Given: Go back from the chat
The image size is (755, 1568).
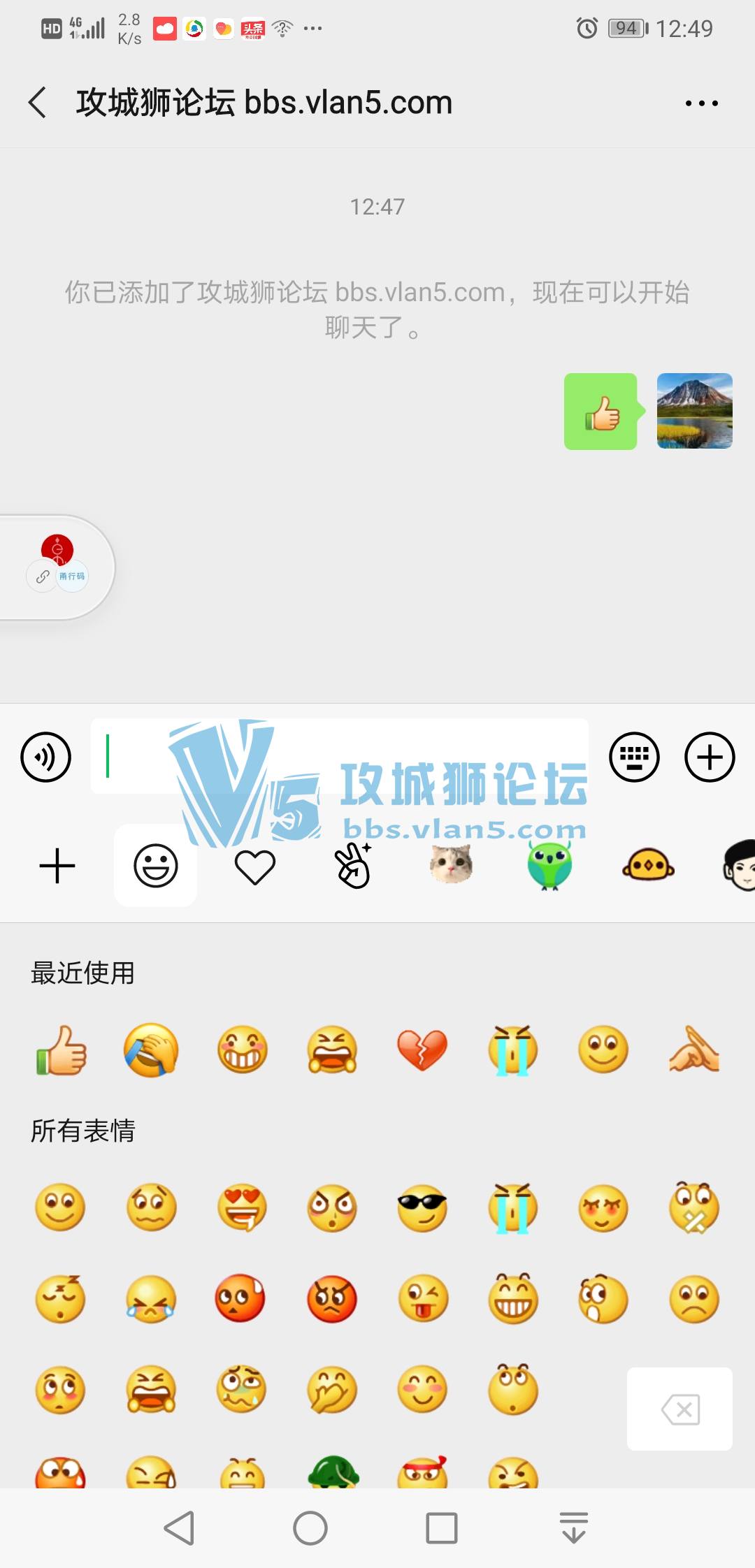Looking at the screenshot, I should point(38,103).
